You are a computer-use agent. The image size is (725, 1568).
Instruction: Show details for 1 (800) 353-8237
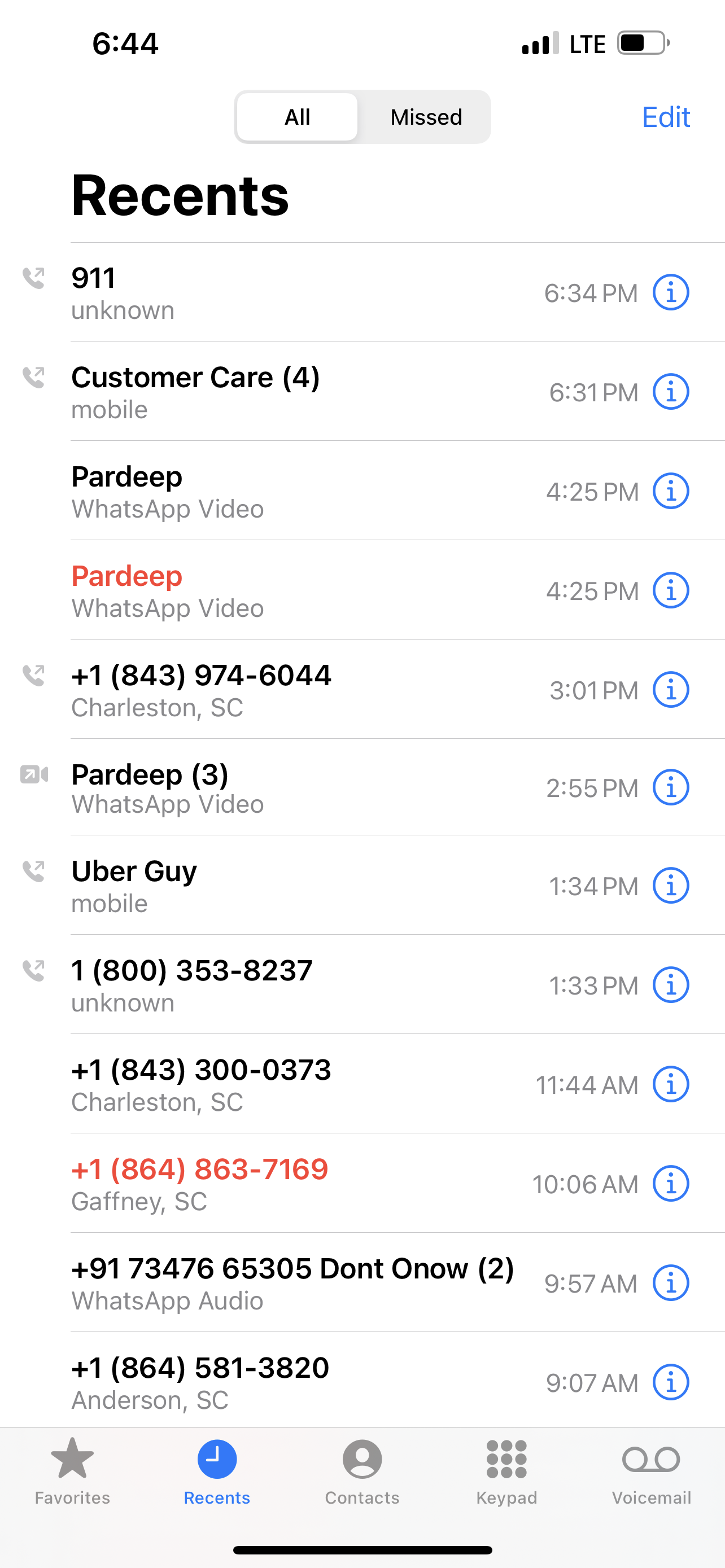(671, 985)
